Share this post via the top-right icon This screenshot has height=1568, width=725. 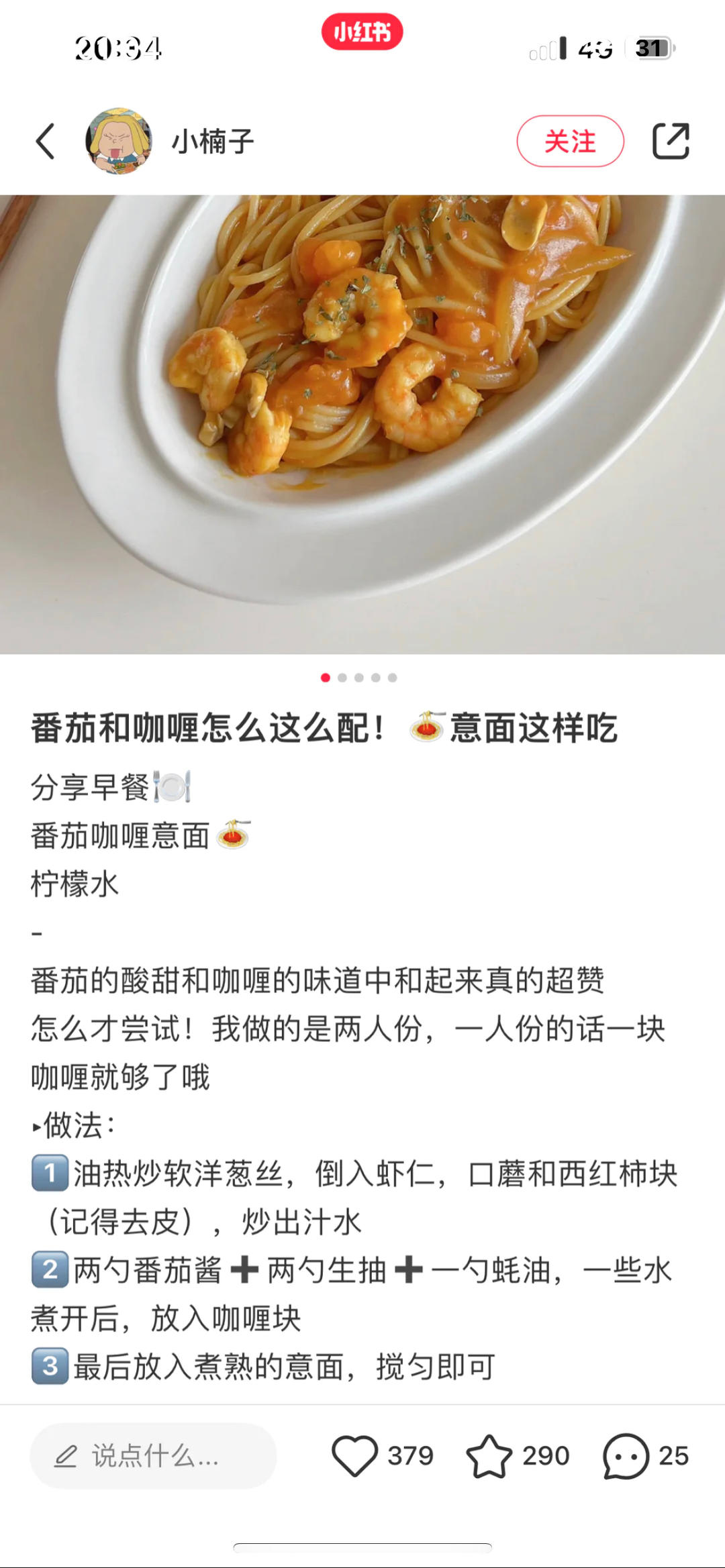click(x=671, y=142)
